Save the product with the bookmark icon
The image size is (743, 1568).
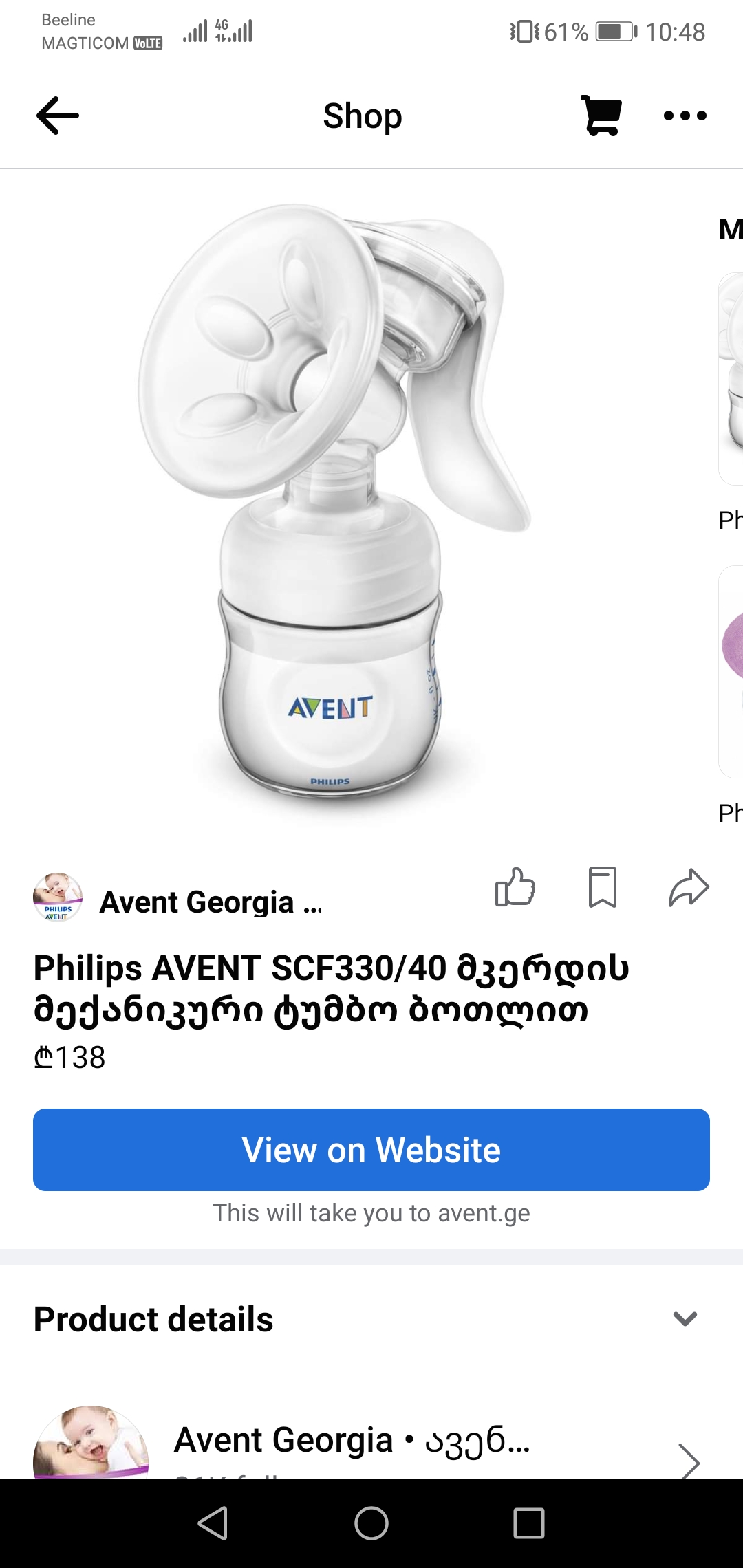pyautogui.click(x=602, y=887)
